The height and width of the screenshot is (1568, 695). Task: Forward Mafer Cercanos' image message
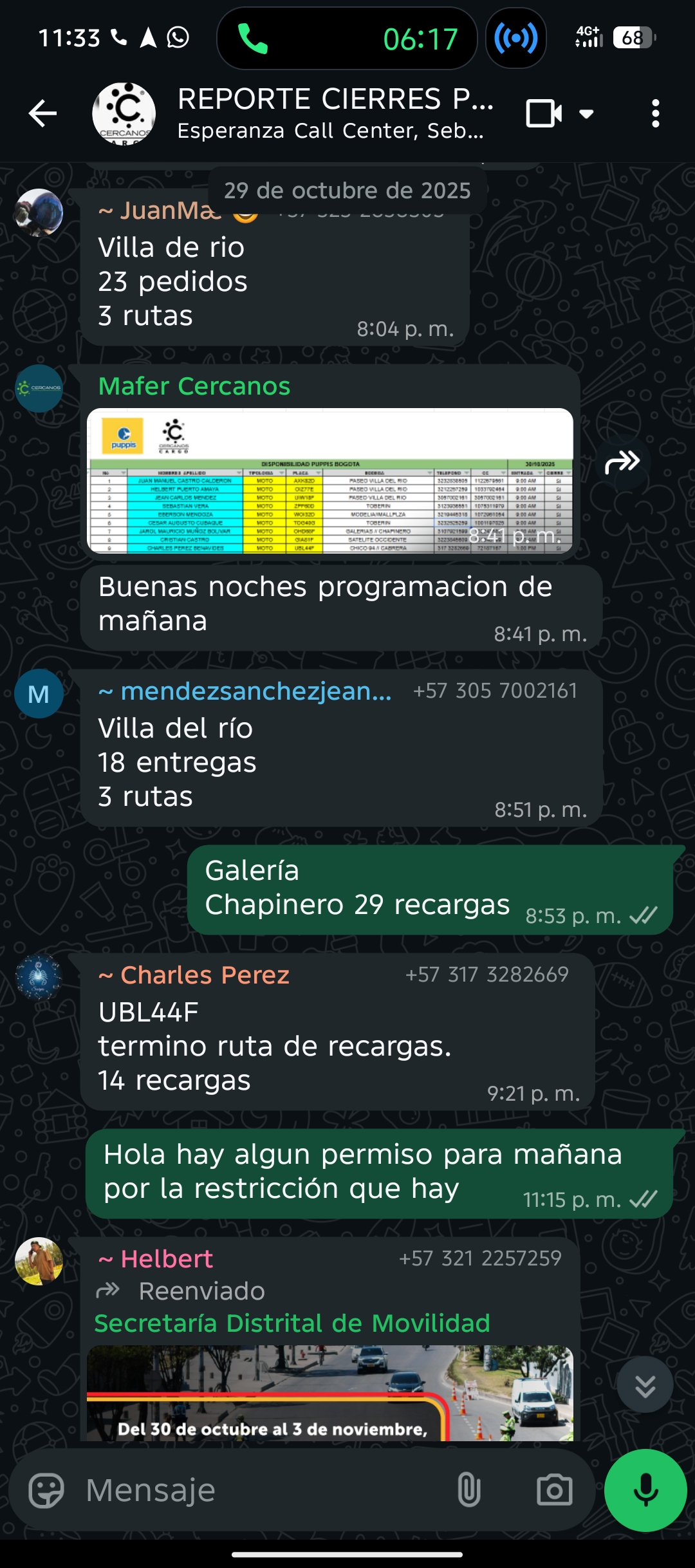(622, 462)
